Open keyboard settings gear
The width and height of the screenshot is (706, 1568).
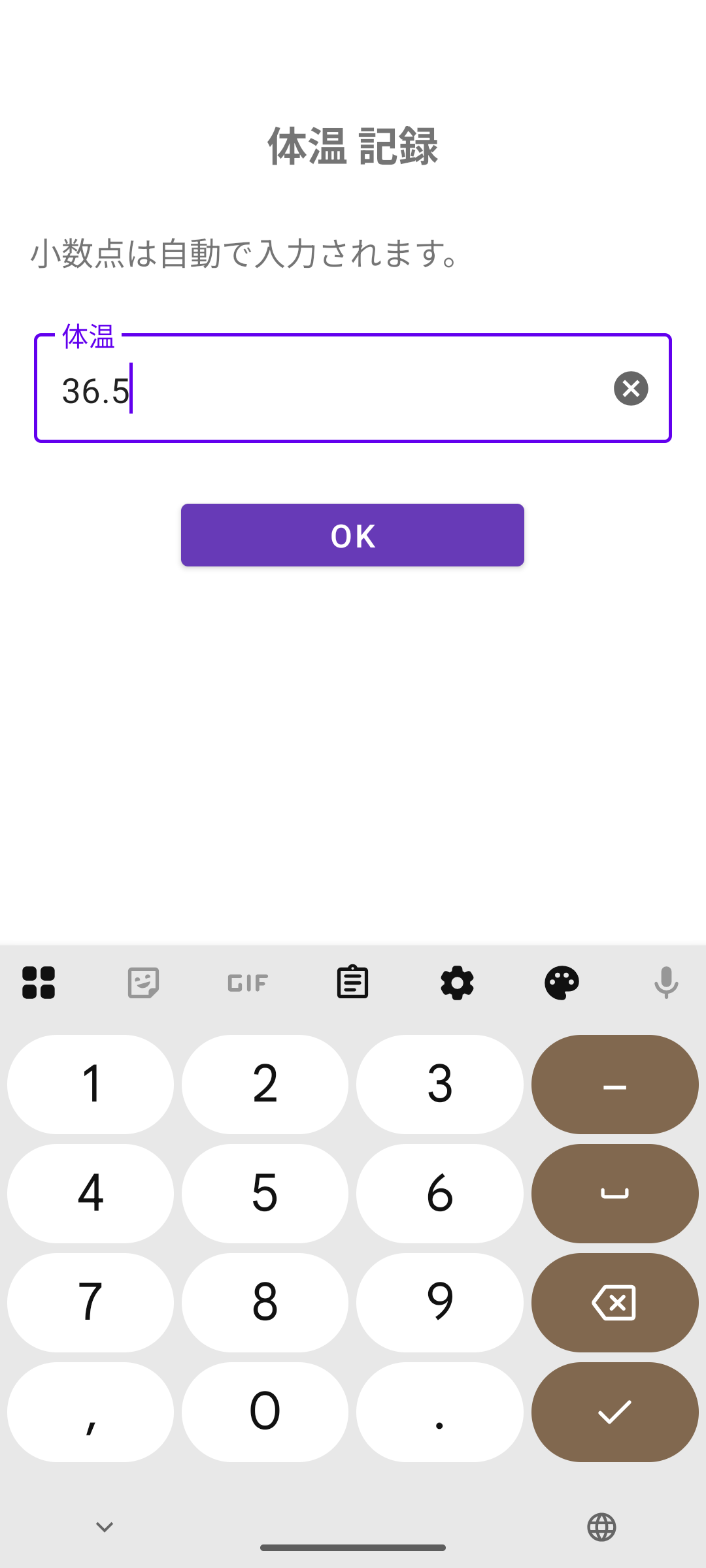click(457, 983)
